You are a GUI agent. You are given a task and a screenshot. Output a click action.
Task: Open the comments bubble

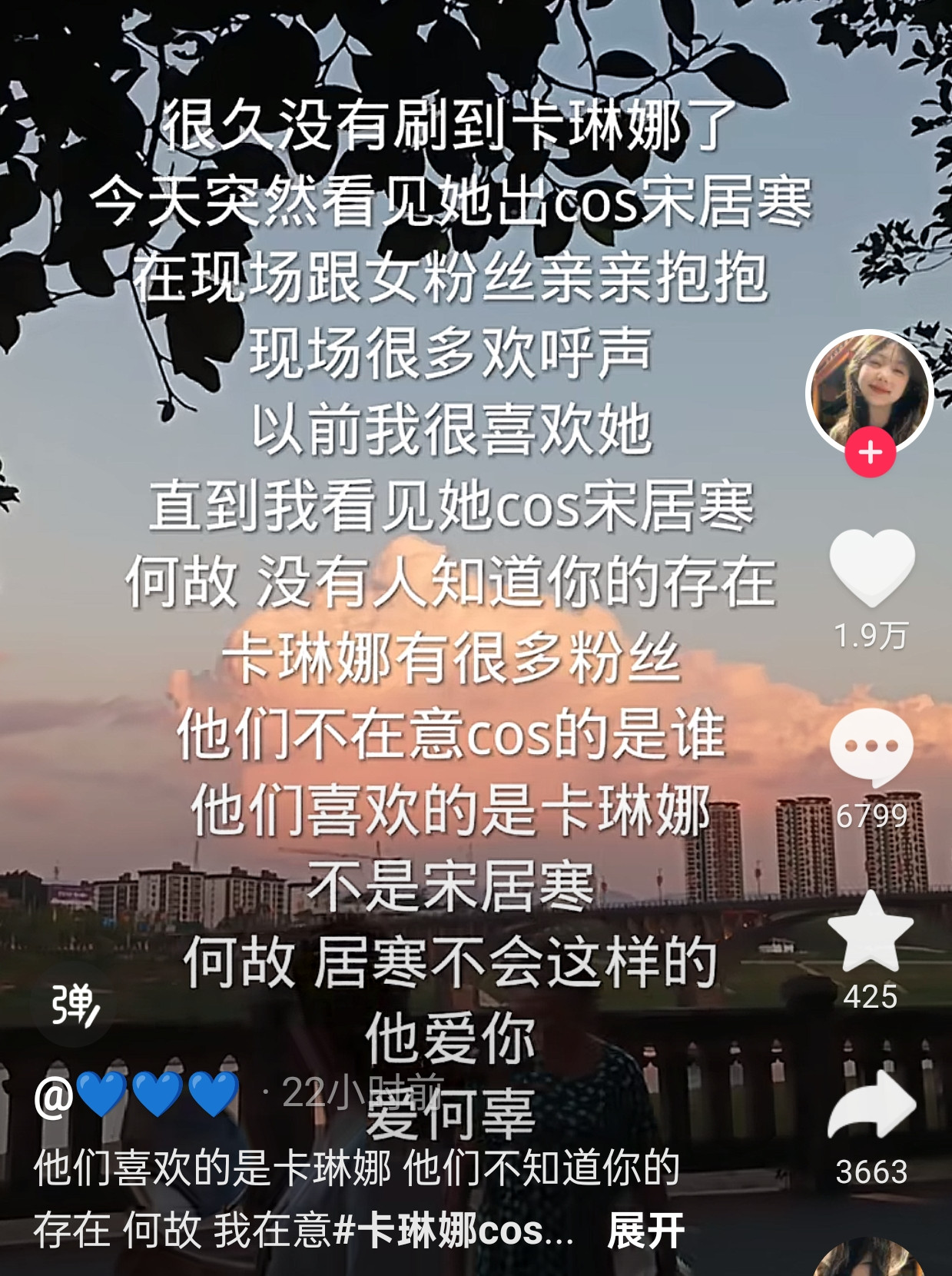pyautogui.click(x=871, y=746)
